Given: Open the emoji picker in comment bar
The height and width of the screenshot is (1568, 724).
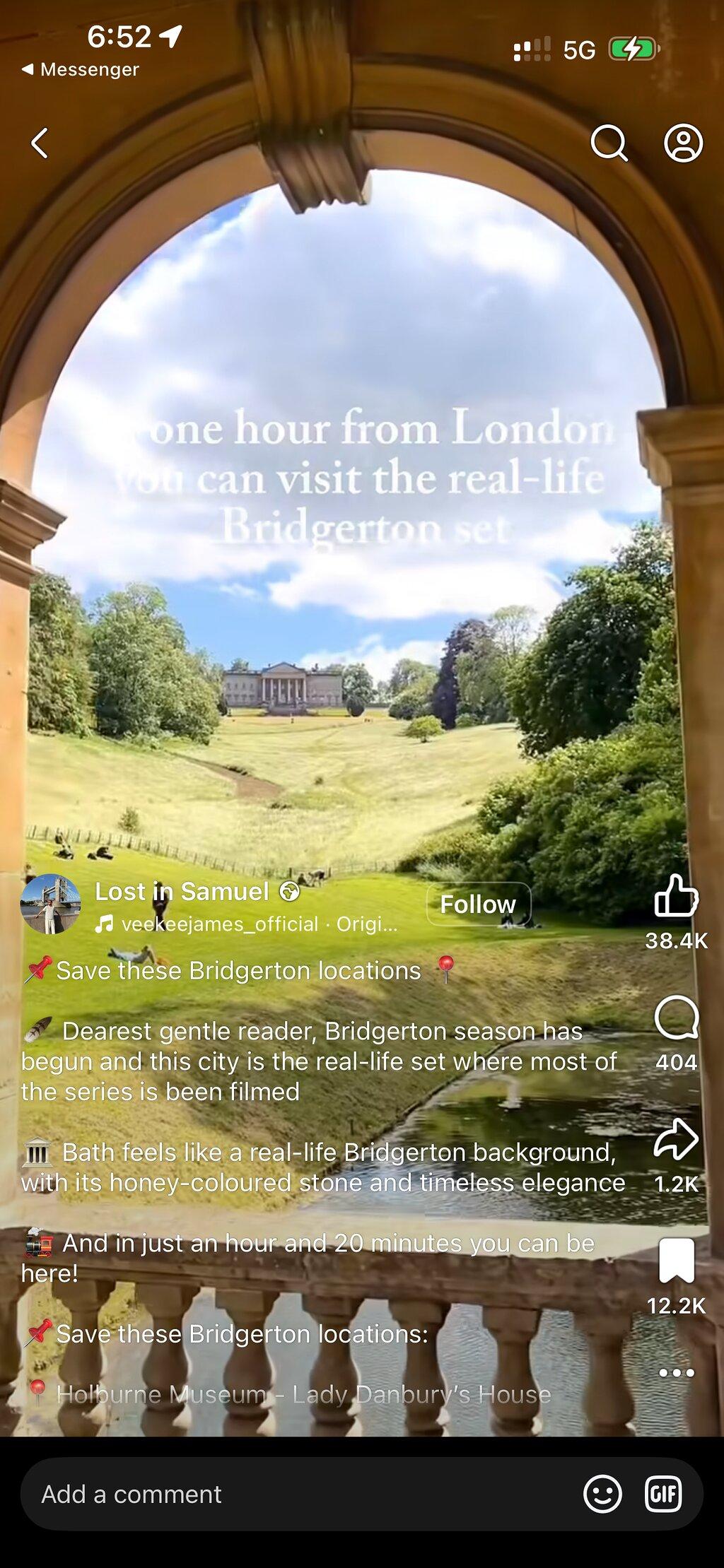Looking at the screenshot, I should 602,1494.
